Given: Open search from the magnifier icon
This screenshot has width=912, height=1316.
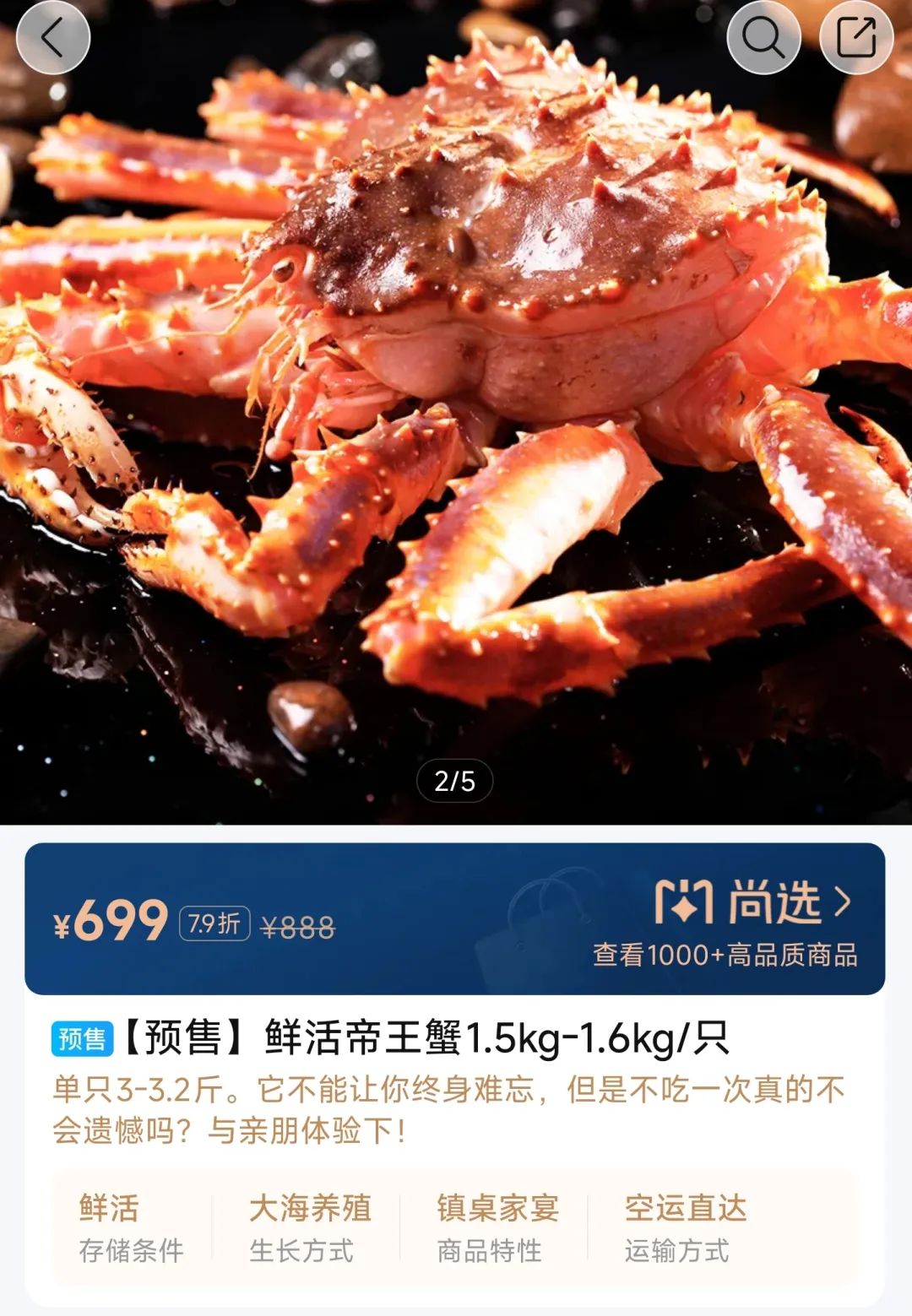Looking at the screenshot, I should (x=763, y=38).
